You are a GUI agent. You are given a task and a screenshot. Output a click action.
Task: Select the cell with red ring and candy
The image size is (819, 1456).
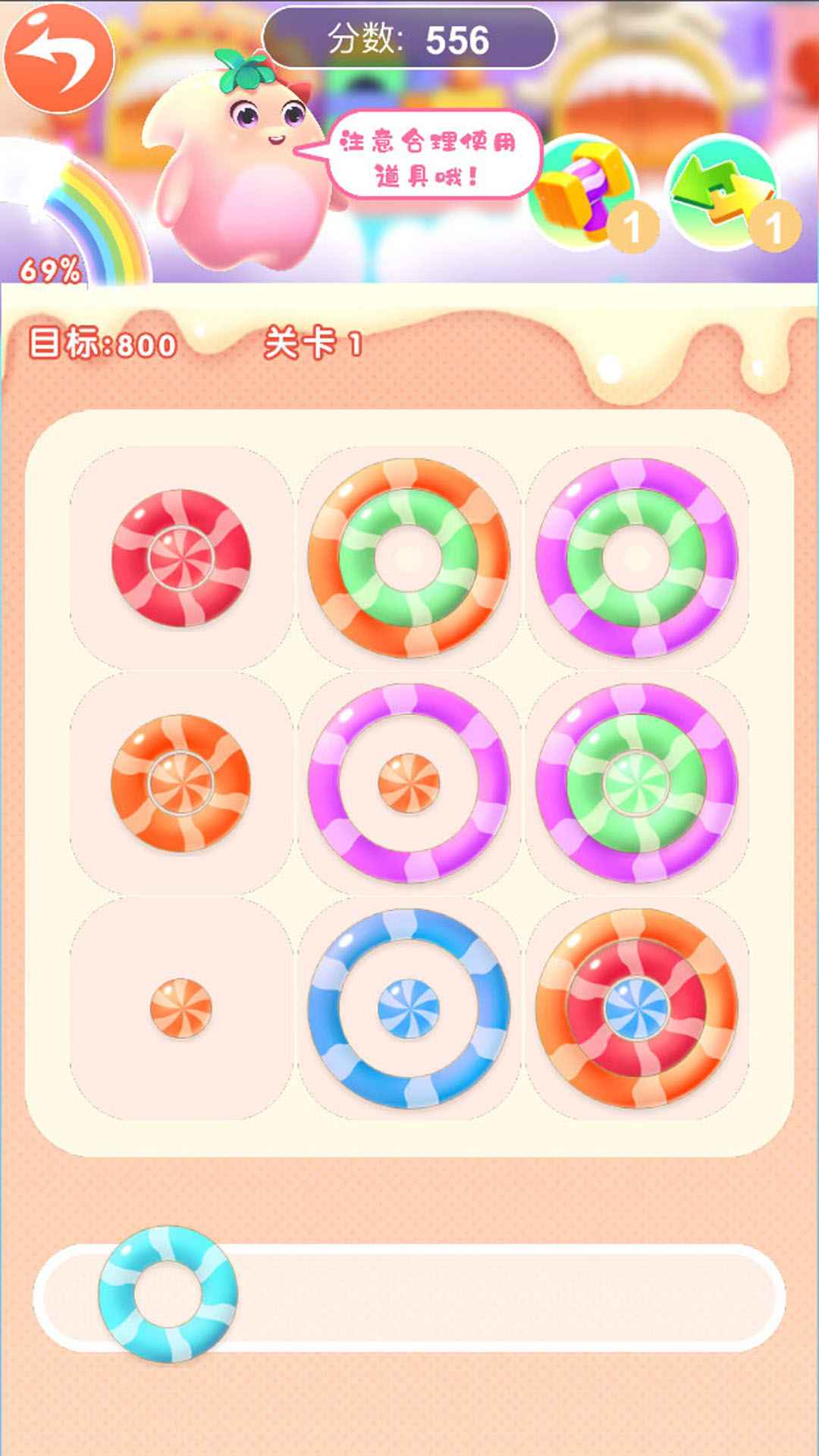(181, 558)
